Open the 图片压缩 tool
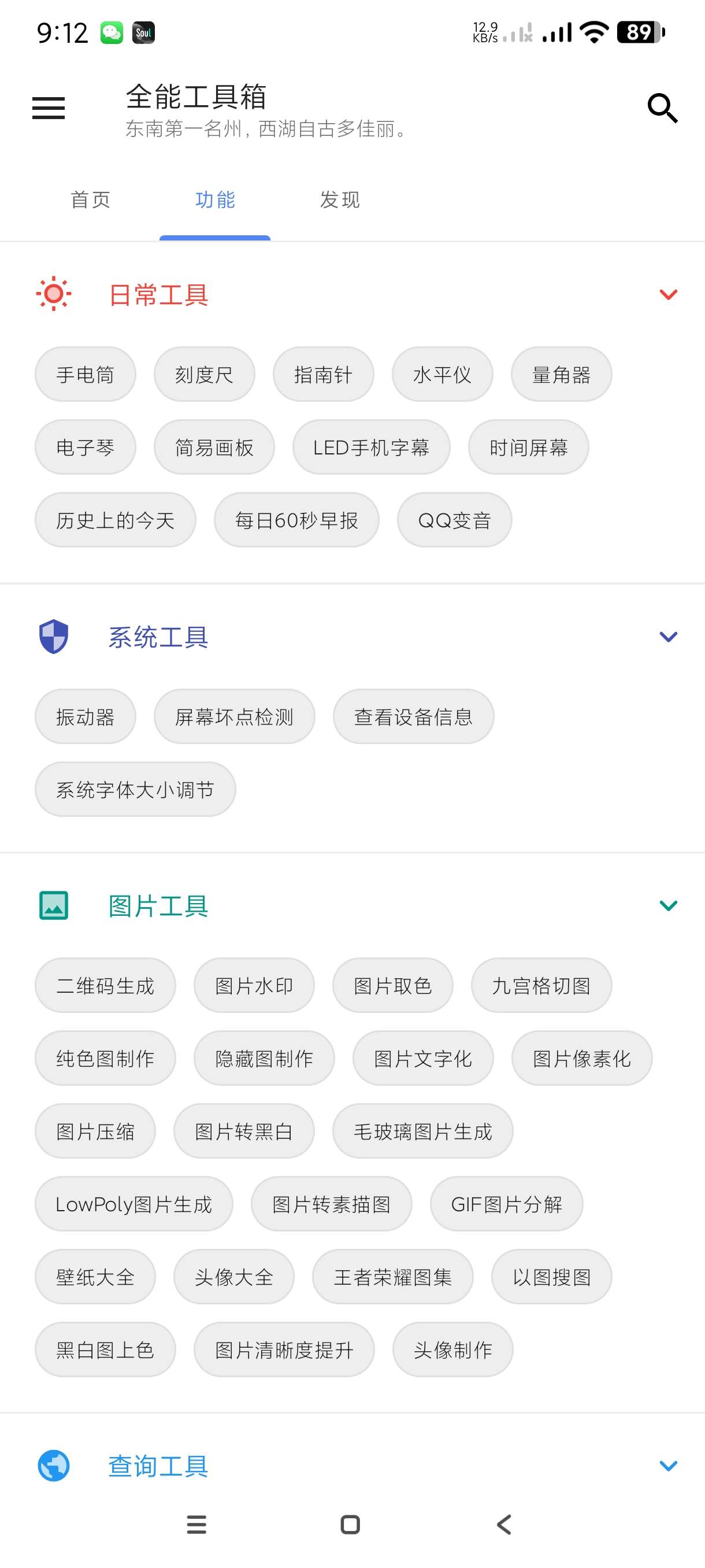Image resolution: width=705 pixels, height=1568 pixels. 95,1131
